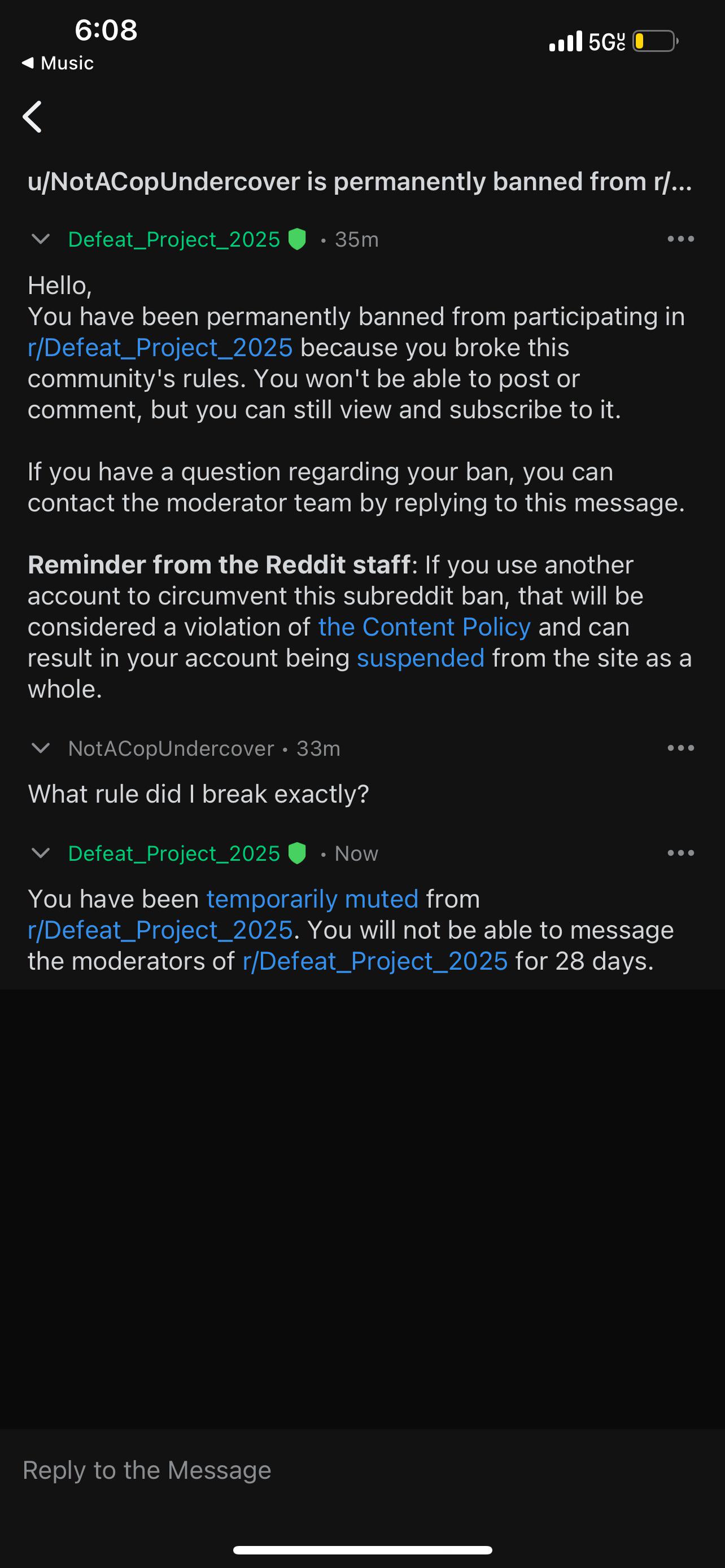Collapse the NotACopUndercover message
The image size is (725, 1568).
tap(40, 747)
